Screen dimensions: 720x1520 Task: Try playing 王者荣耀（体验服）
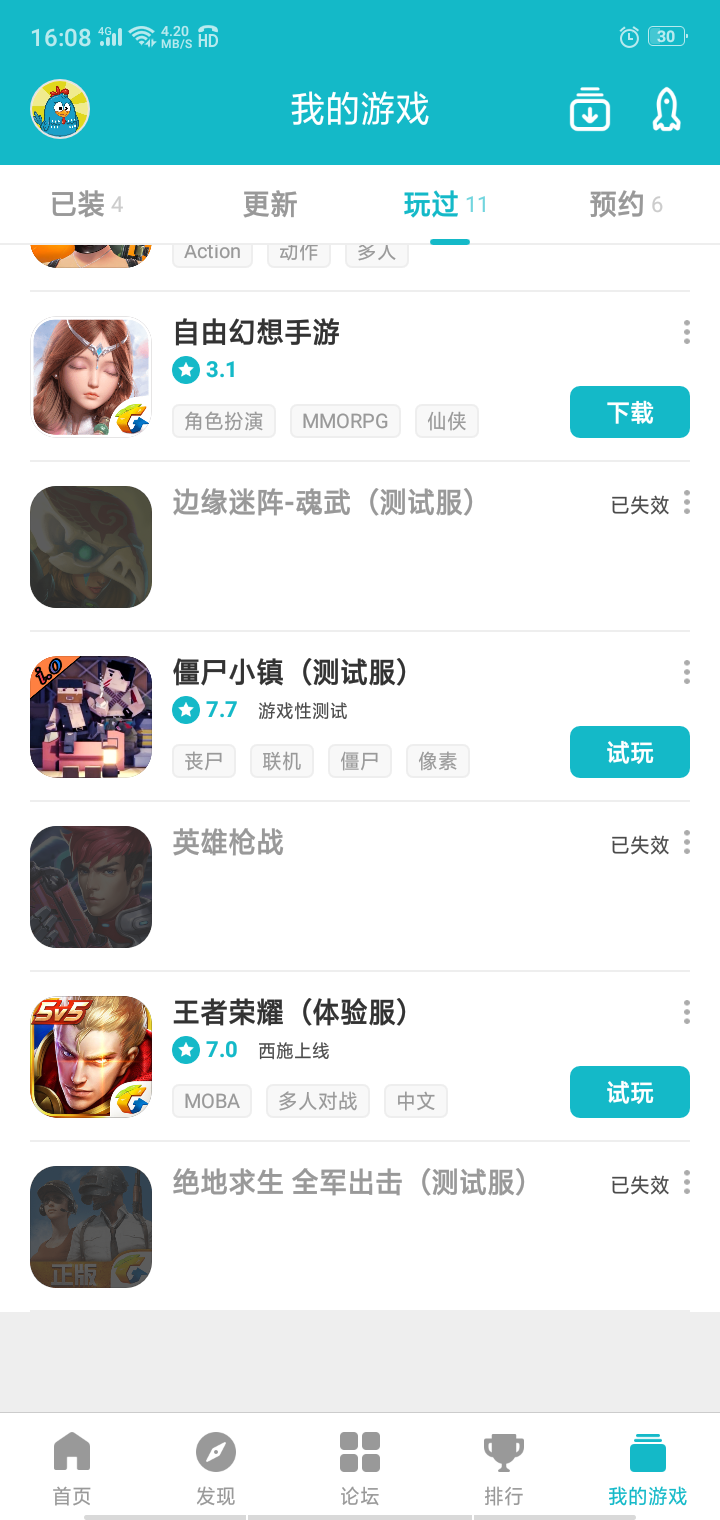pos(630,1092)
